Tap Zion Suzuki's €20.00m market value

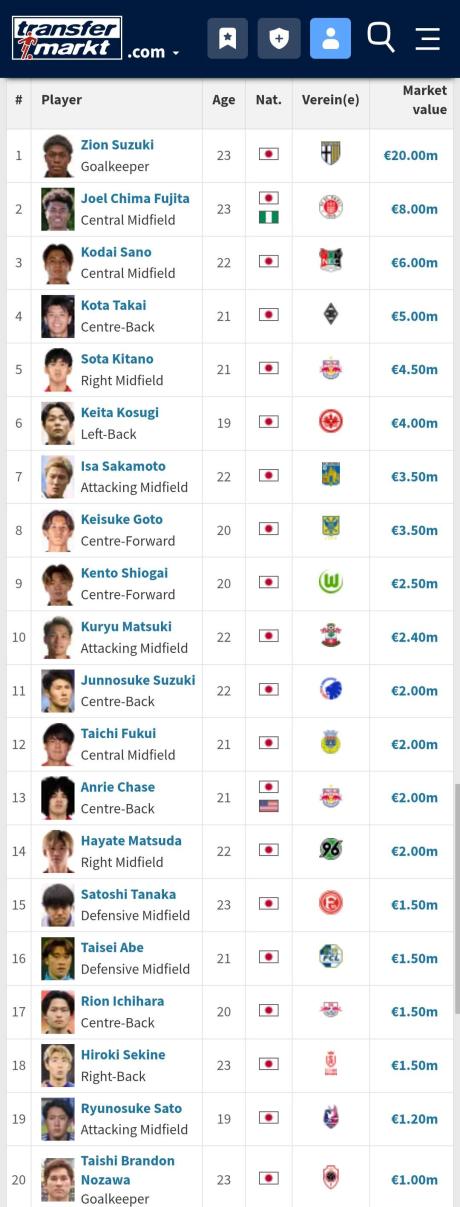411,155
